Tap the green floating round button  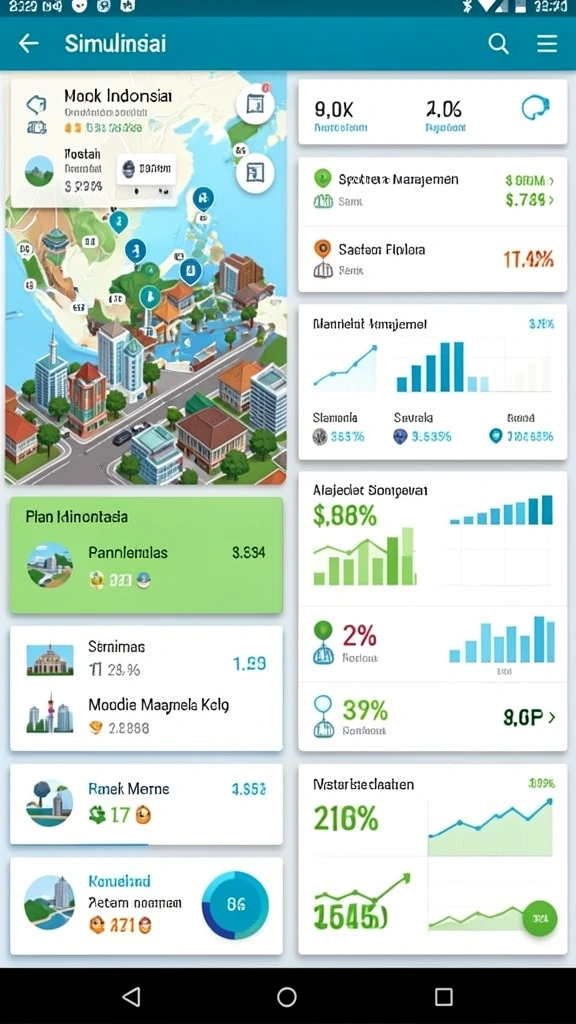[x=540, y=918]
